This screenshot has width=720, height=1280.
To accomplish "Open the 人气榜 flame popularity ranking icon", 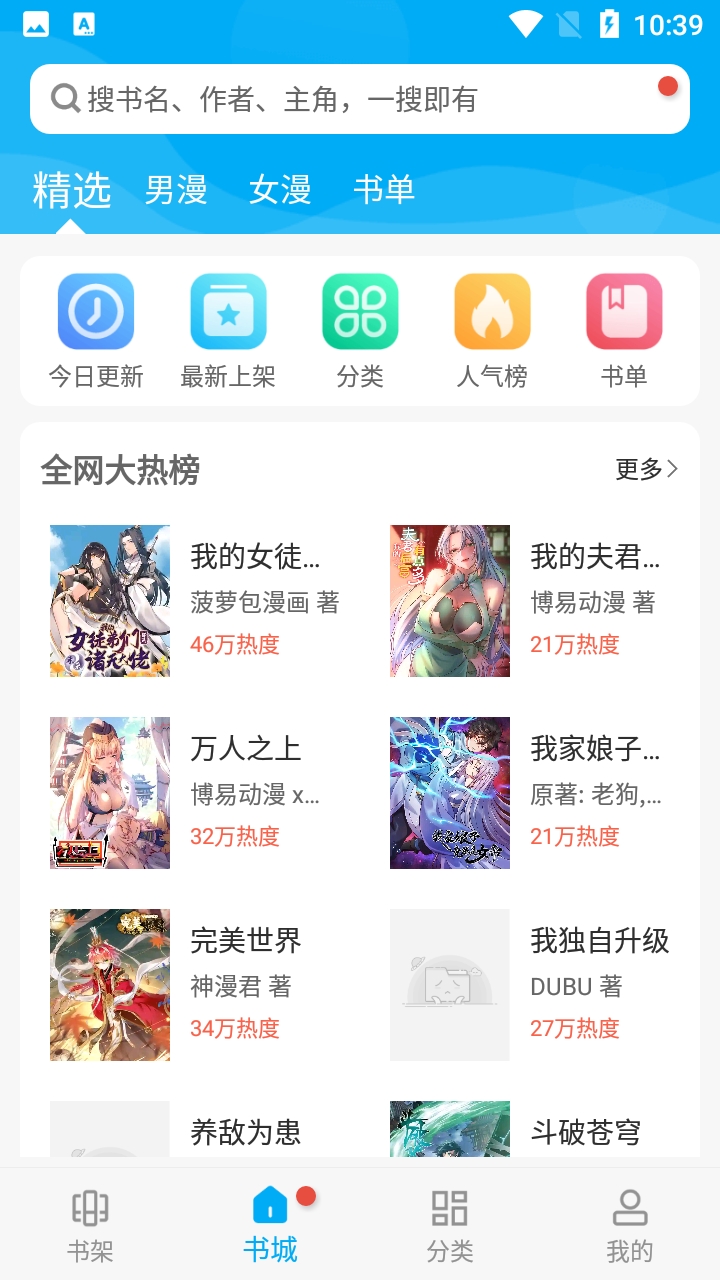I will click(x=492, y=312).
